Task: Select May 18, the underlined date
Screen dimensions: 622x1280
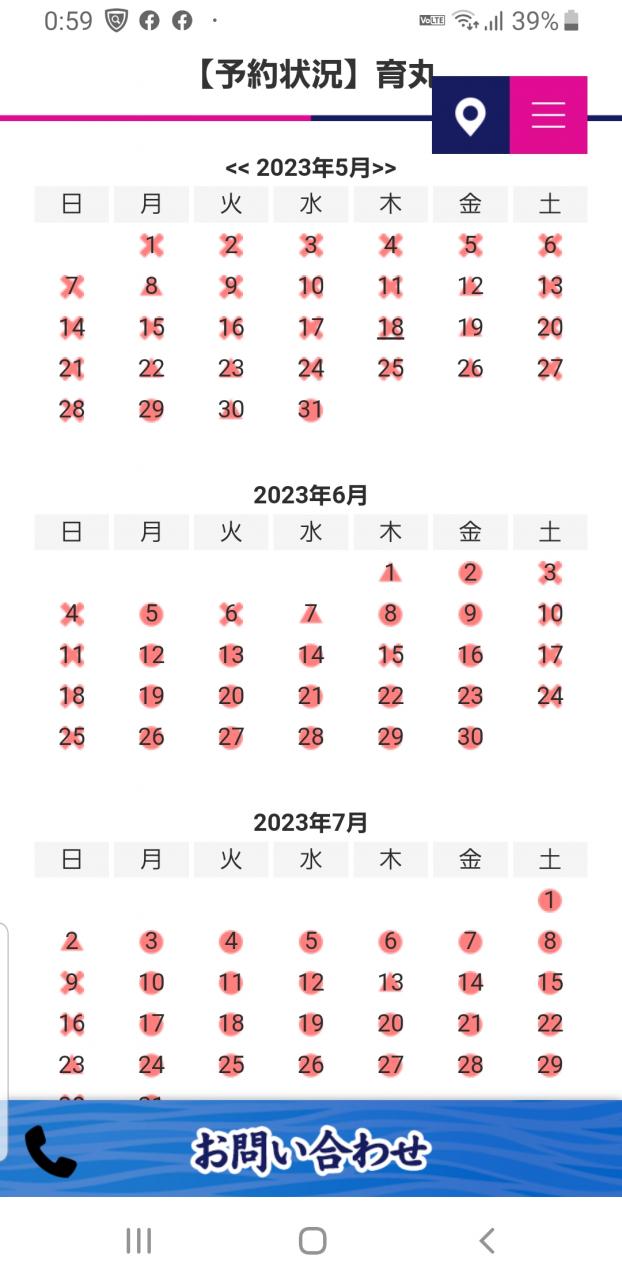Action: pos(391,327)
